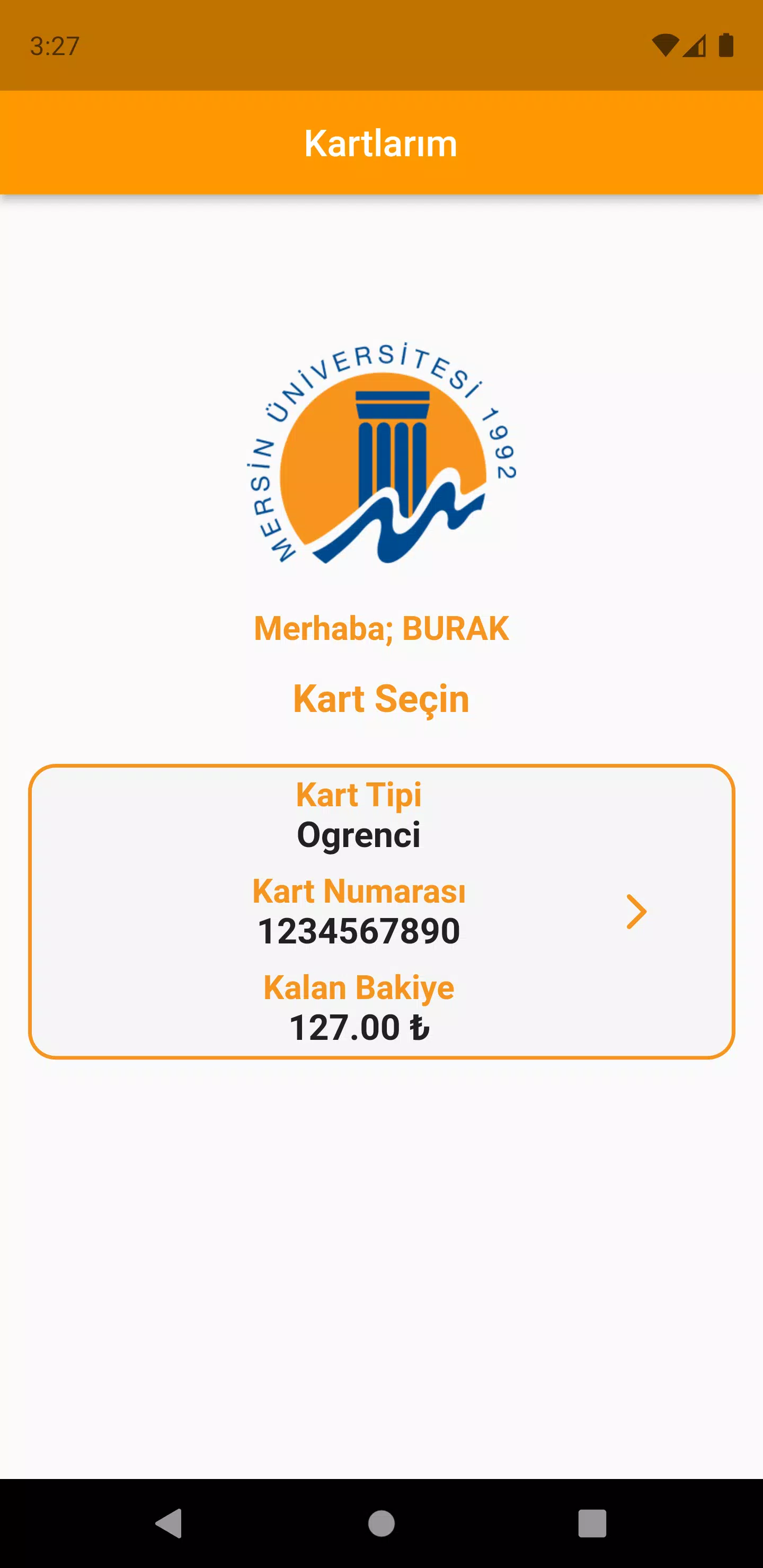
Task: Tap the chevron arrow on the card
Action: click(x=636, y=911)
